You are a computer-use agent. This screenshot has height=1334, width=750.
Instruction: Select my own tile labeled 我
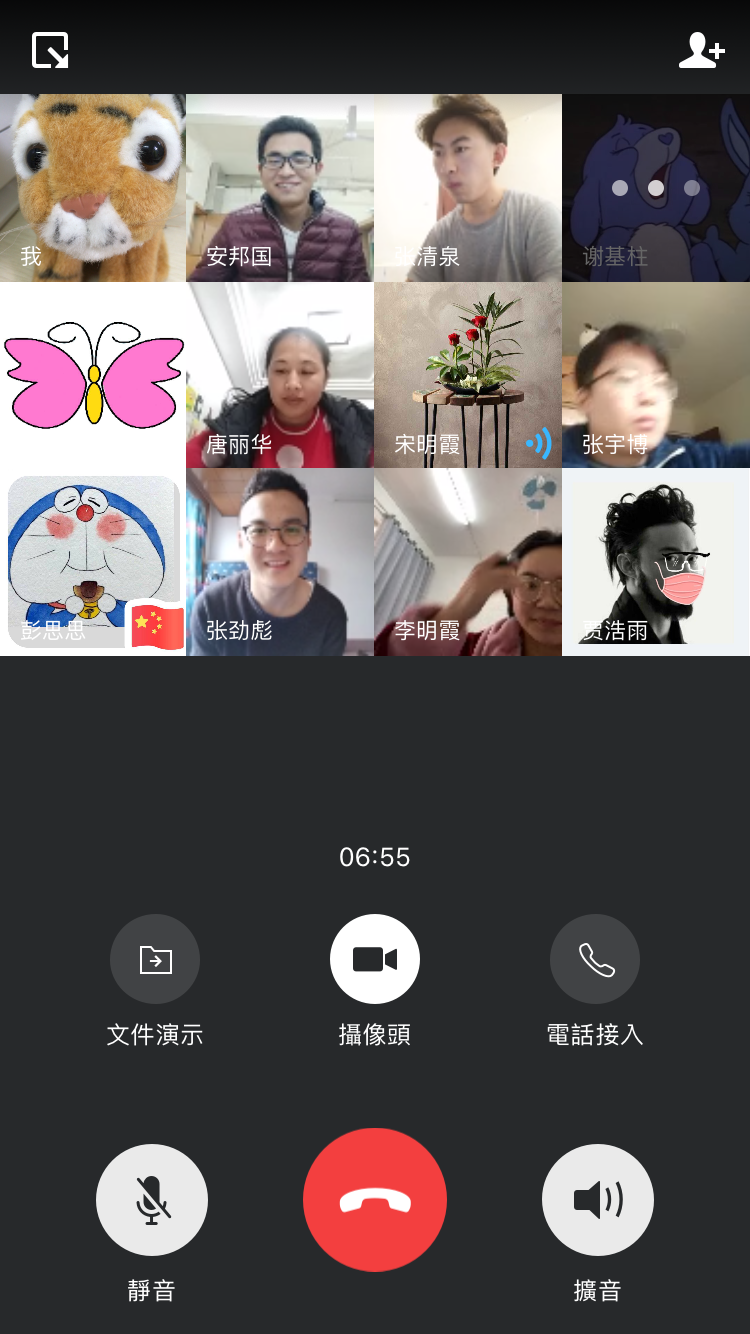pyautogui.click(x=93, y=188)
